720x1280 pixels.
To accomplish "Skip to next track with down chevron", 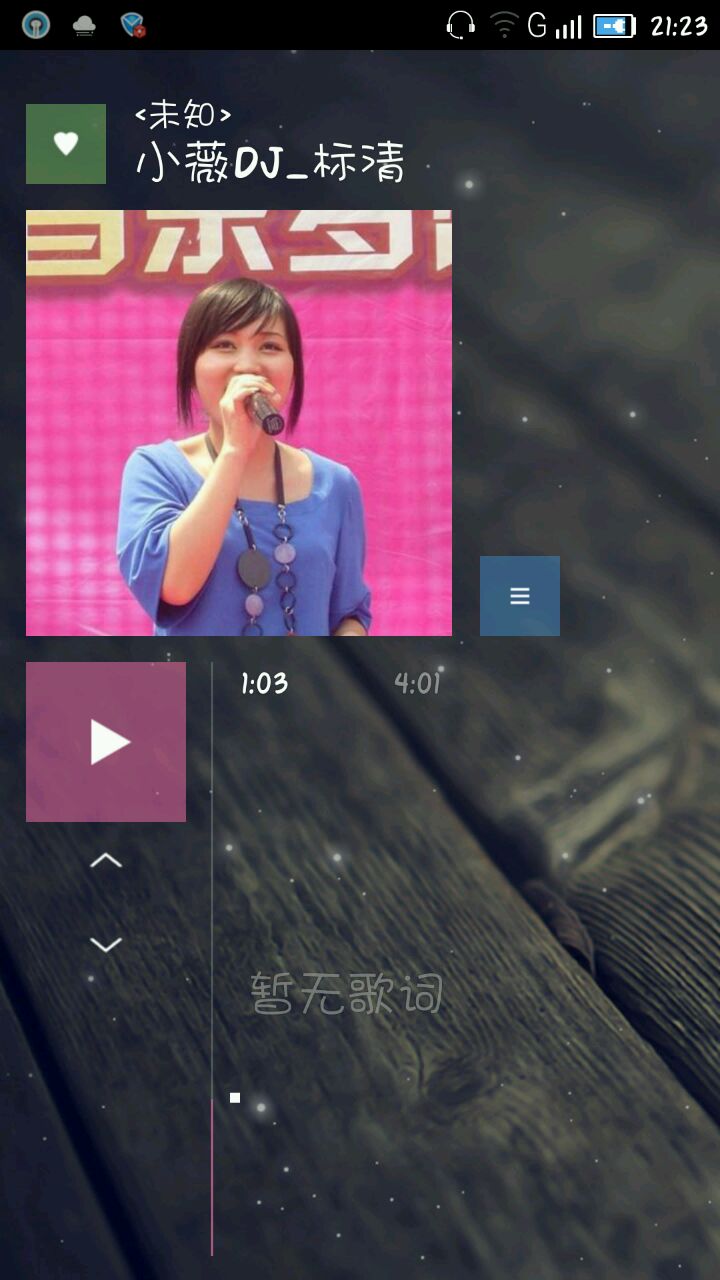I will 106,944.
